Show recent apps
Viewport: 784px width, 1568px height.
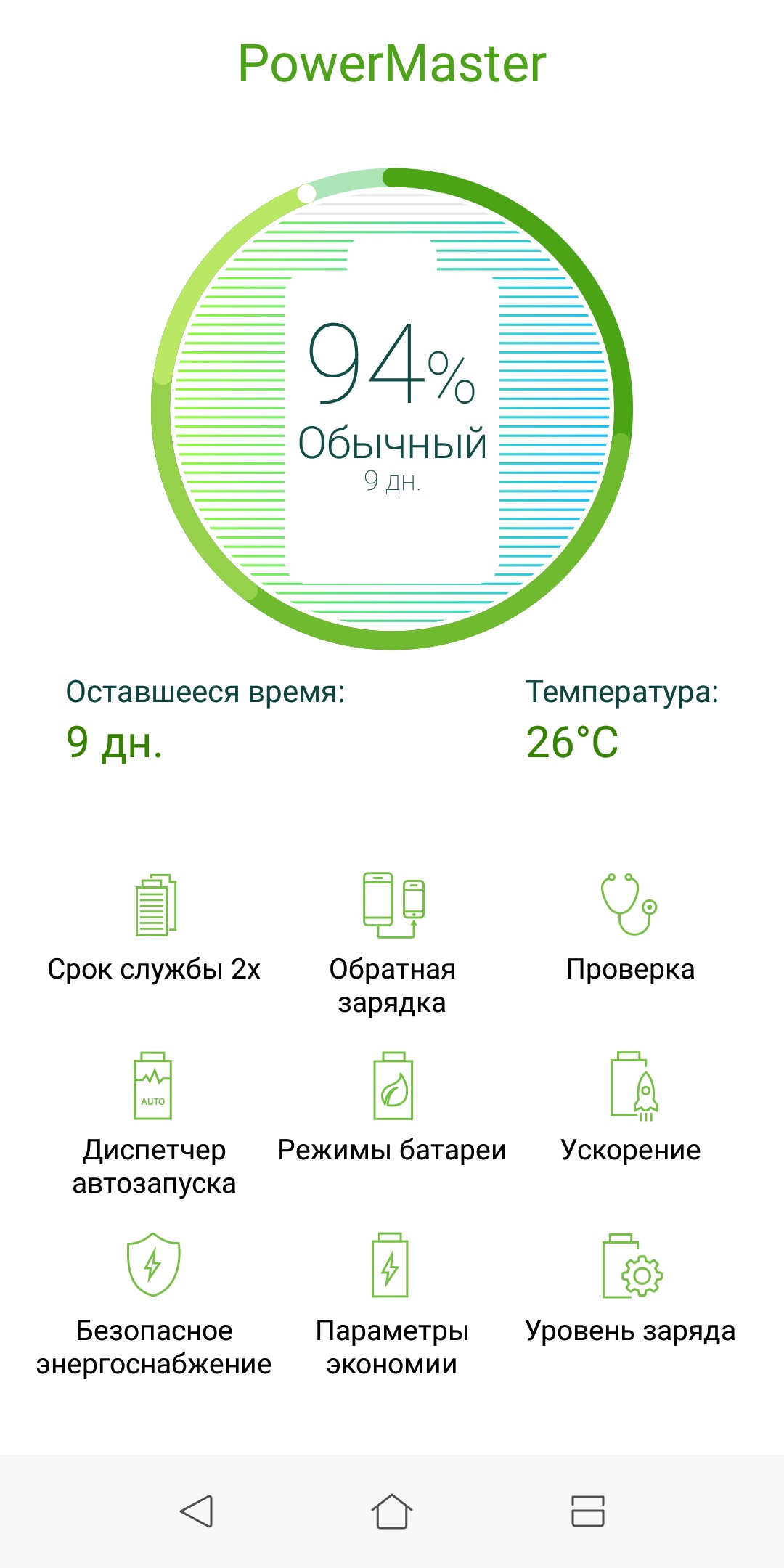click(x=587, y=1511)
